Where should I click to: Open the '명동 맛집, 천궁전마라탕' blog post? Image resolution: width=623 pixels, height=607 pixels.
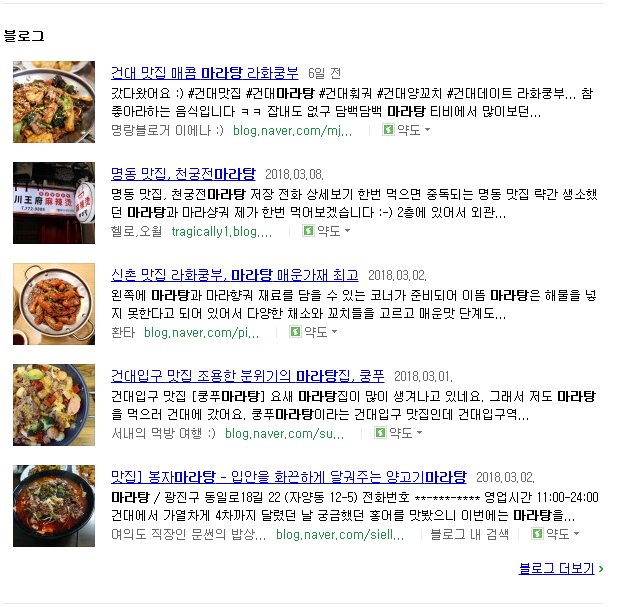[183, 173]
